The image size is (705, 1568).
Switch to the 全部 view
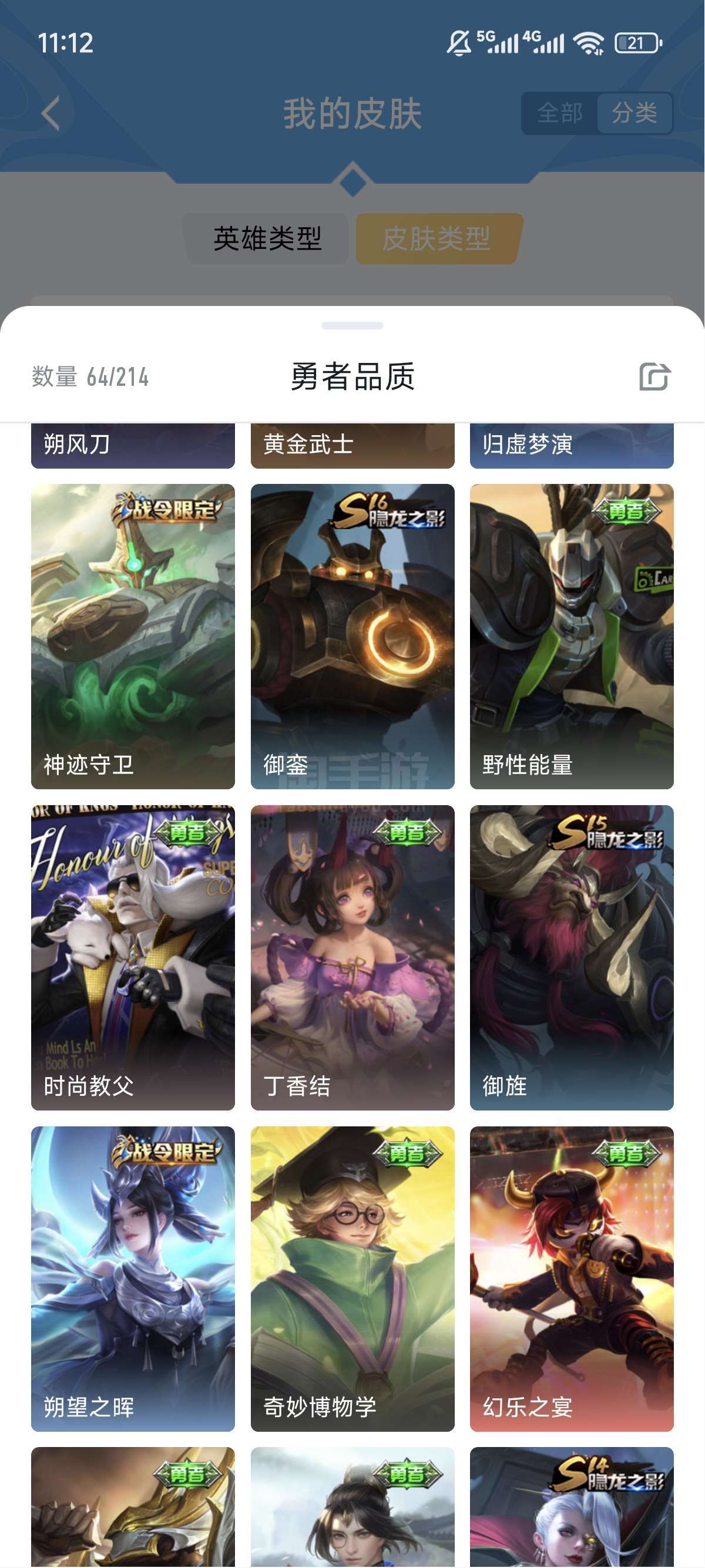click(x=559, y=113)
